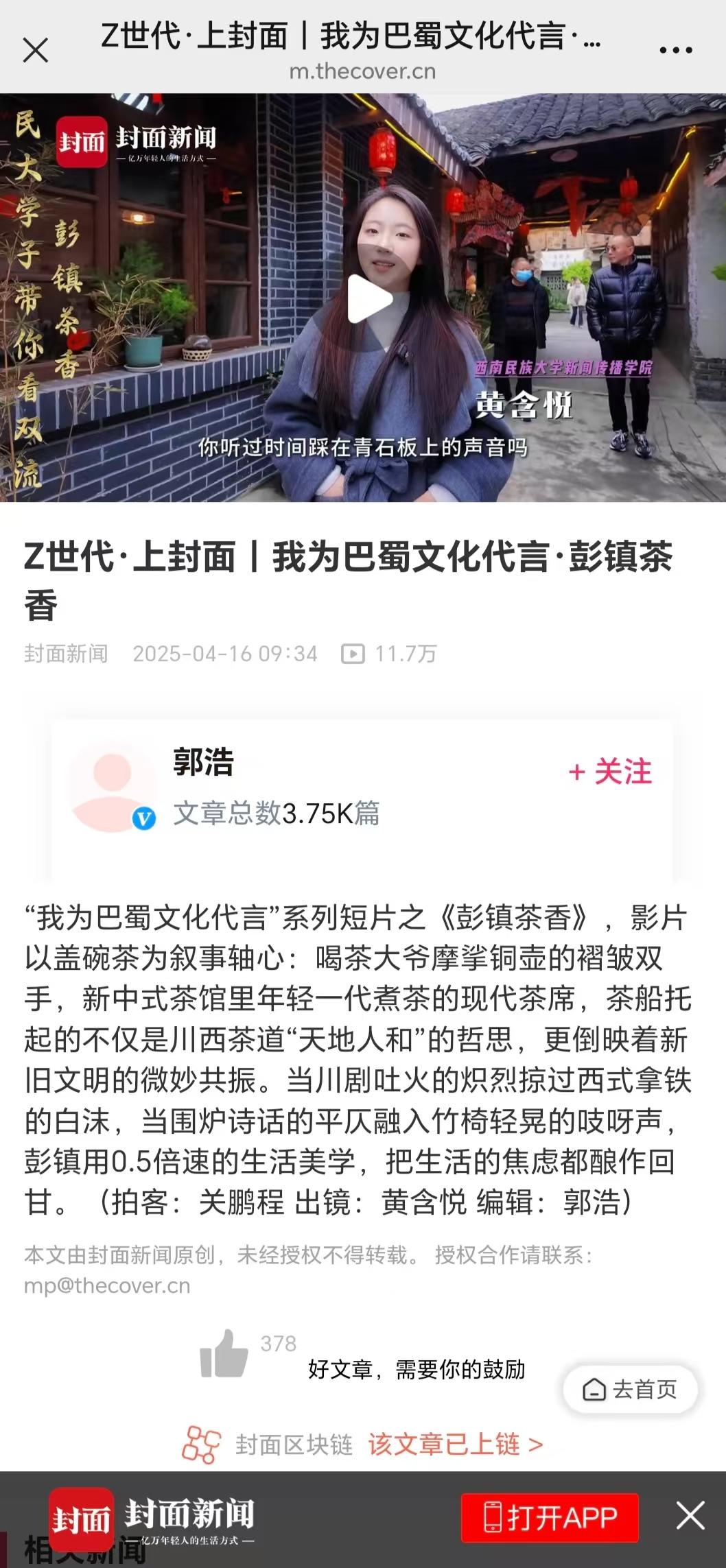
Task: Open the three-dot overflow menu
Action: point(676,50)
